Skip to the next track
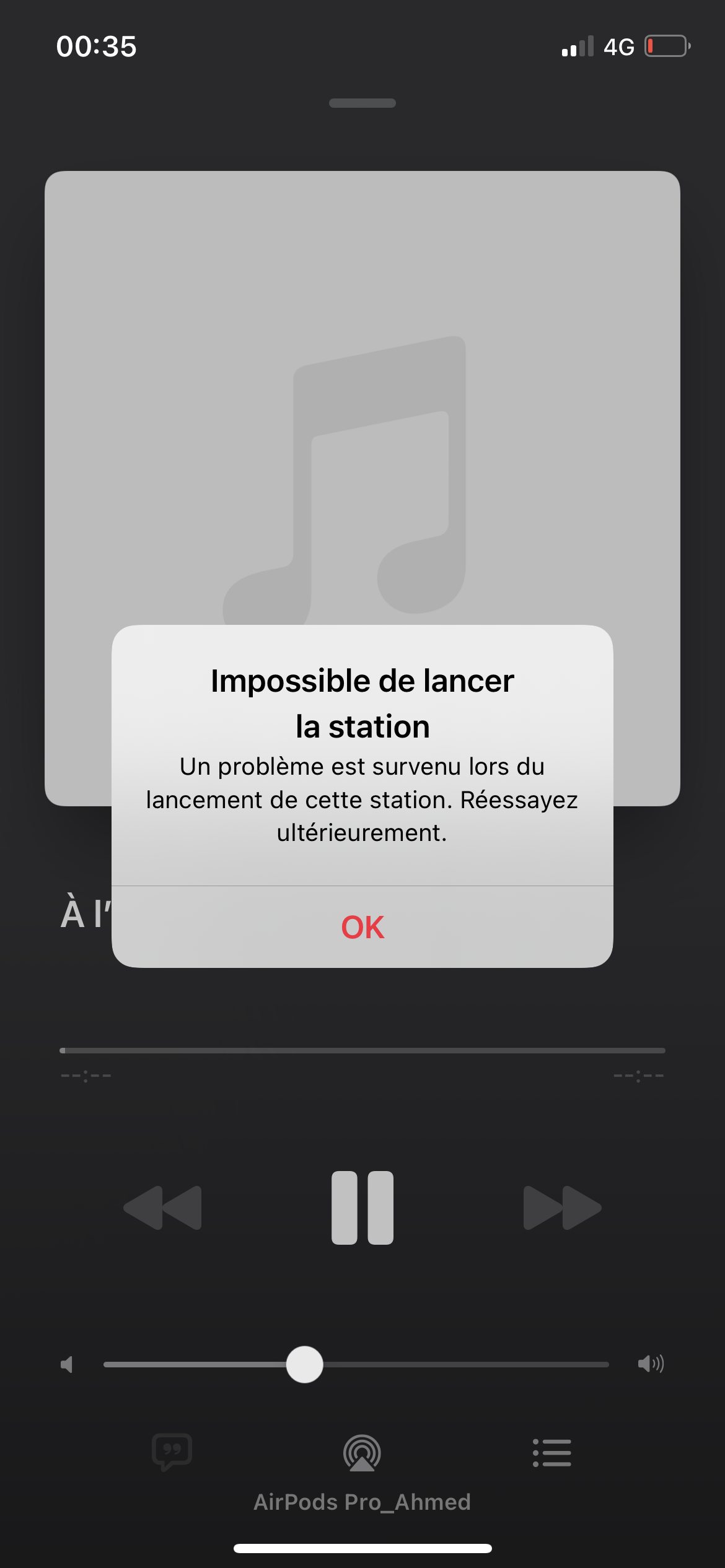 (562, 1208)
